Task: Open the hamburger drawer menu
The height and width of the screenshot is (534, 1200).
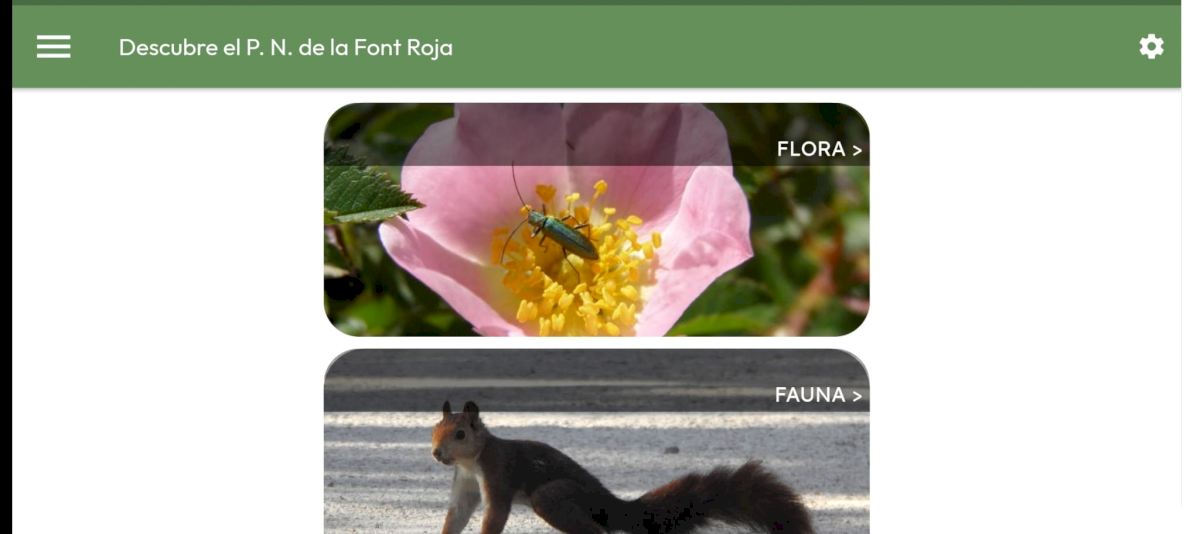Action: pos(54,47)
